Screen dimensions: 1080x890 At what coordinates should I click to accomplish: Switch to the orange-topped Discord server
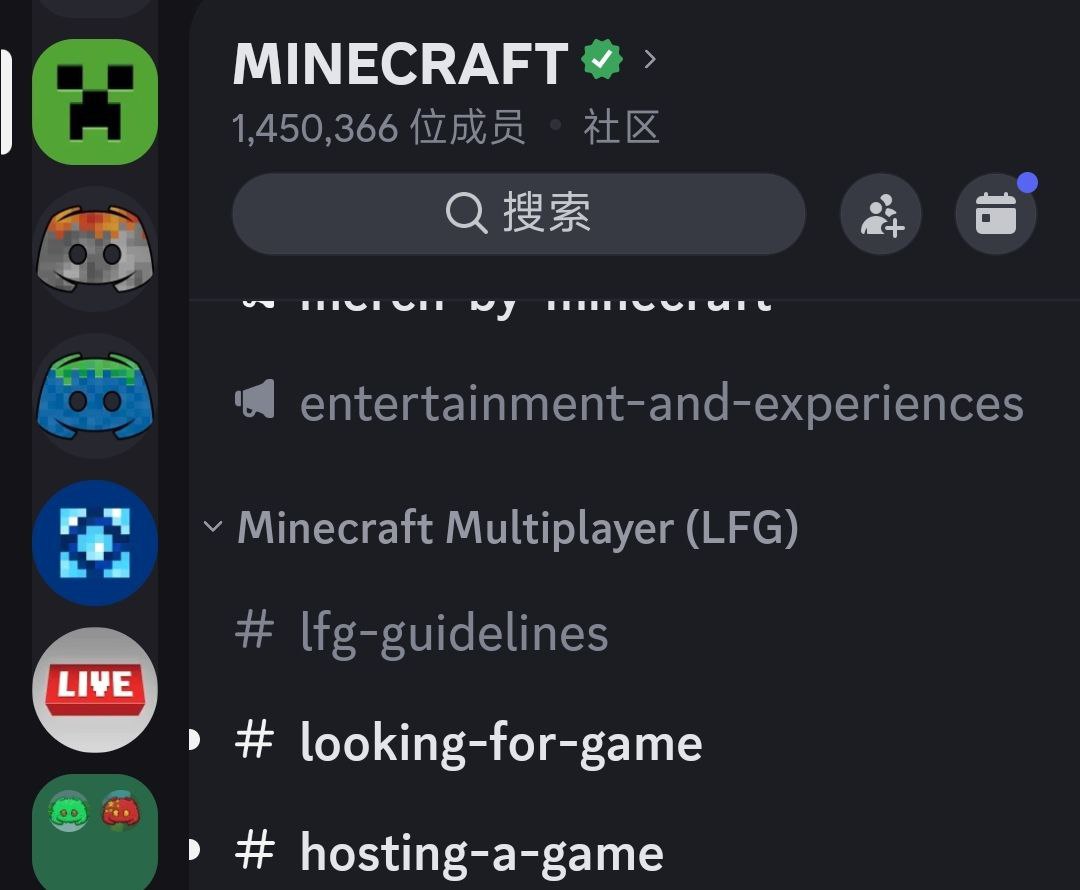coord(95,247)
